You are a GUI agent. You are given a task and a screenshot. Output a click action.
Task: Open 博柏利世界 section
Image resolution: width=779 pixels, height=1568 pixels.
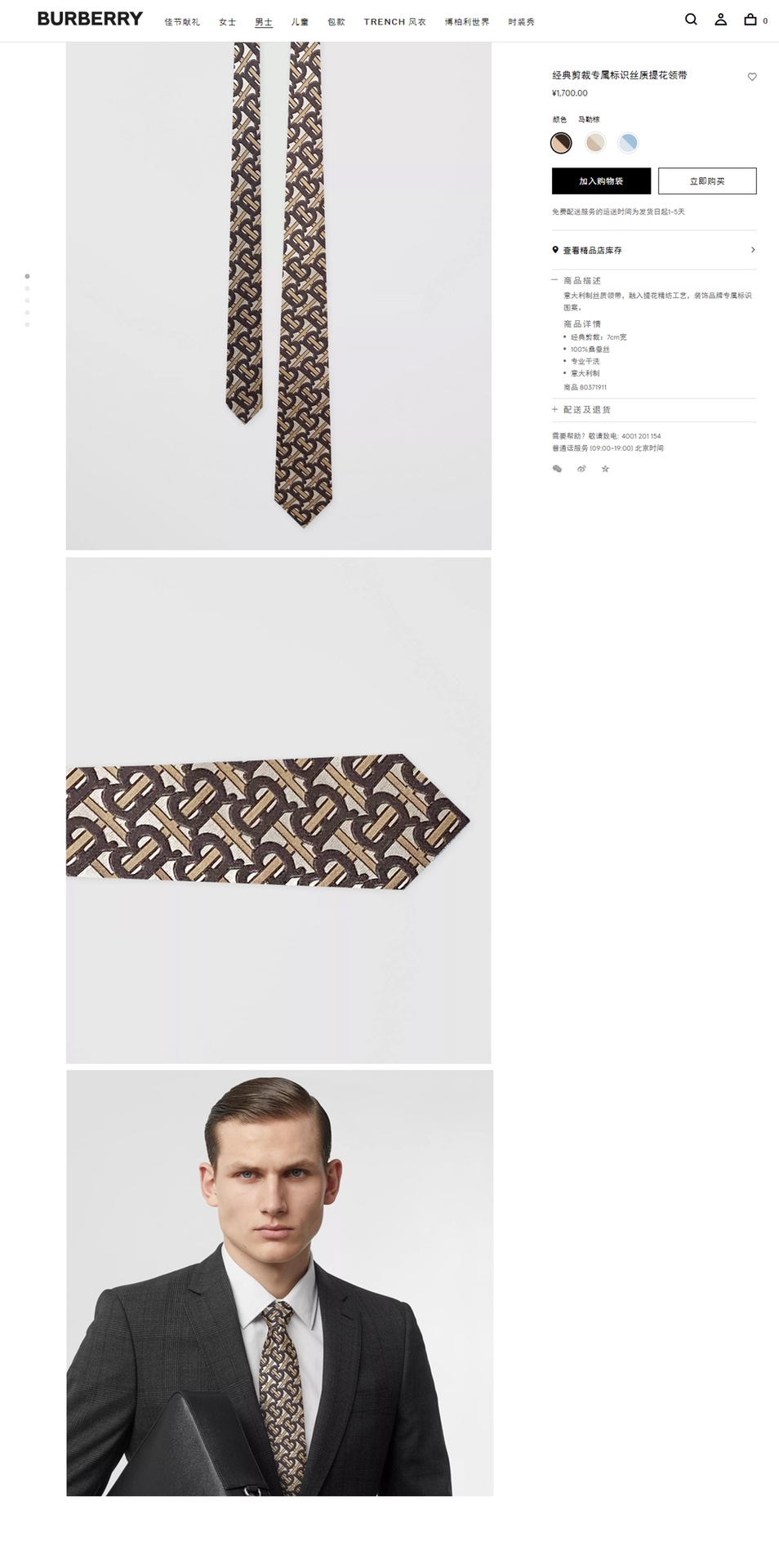point(467,22)
